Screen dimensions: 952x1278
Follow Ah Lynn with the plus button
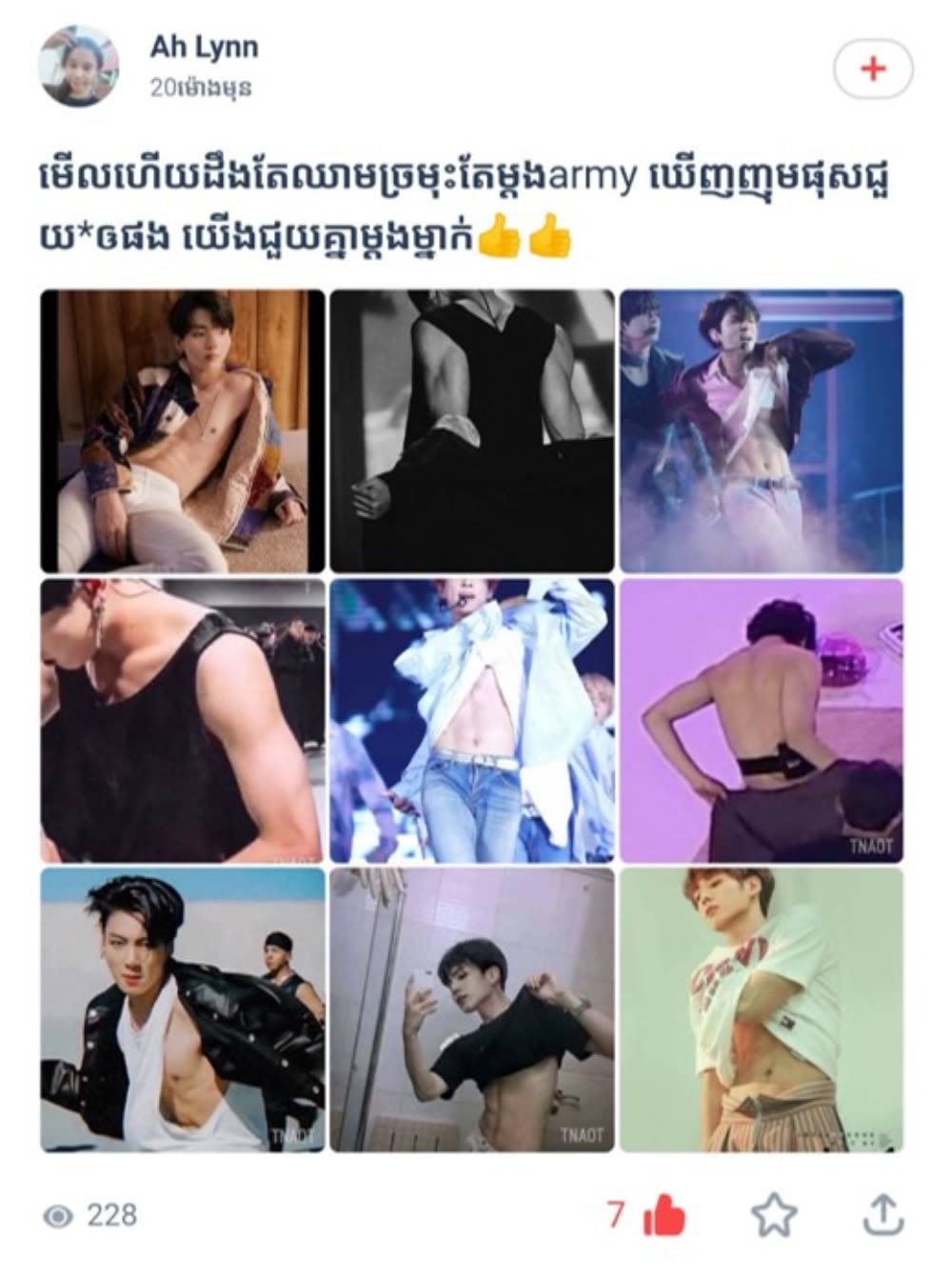(872, 70)
